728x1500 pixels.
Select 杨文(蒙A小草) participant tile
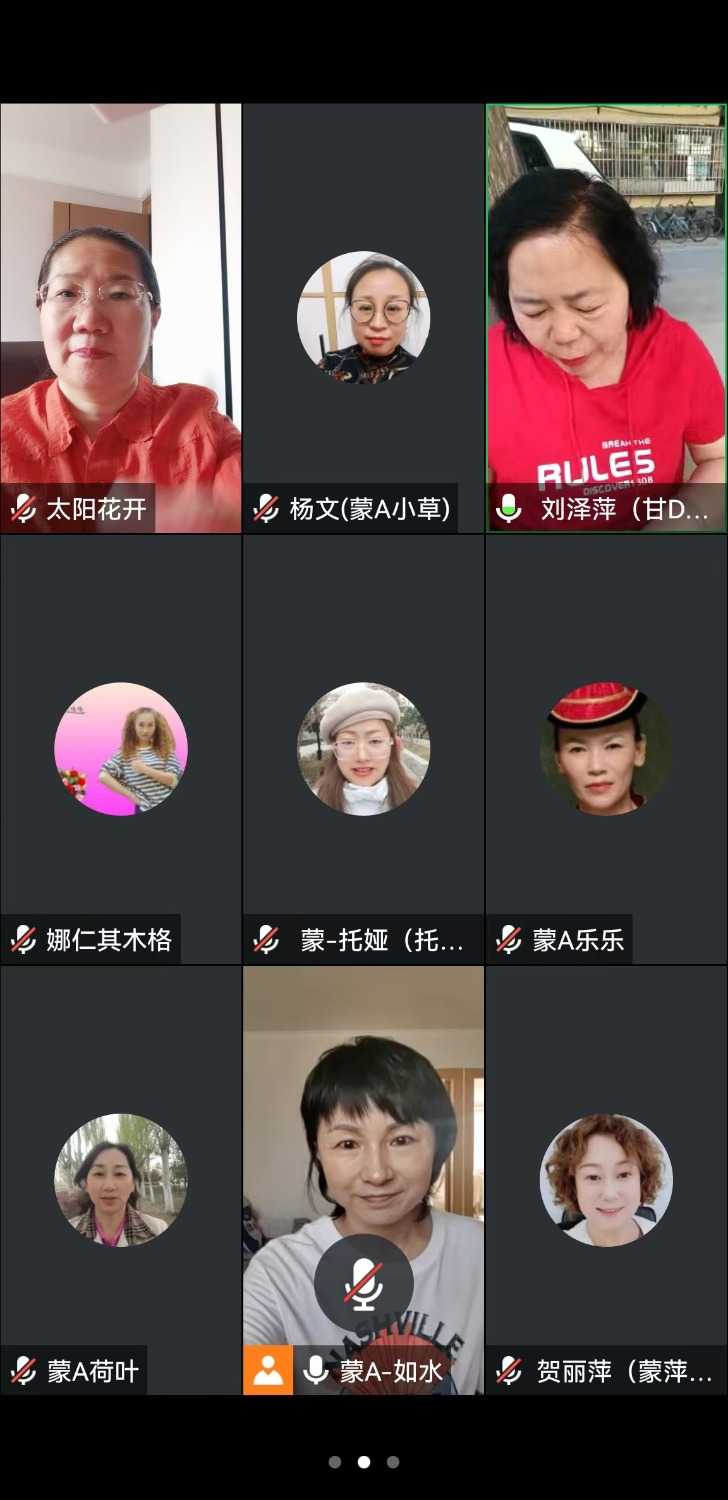click(363, 318)
